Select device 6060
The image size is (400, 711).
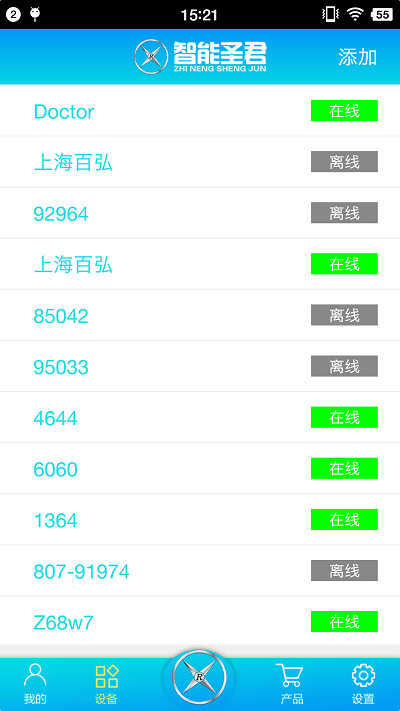click(200, 468)
